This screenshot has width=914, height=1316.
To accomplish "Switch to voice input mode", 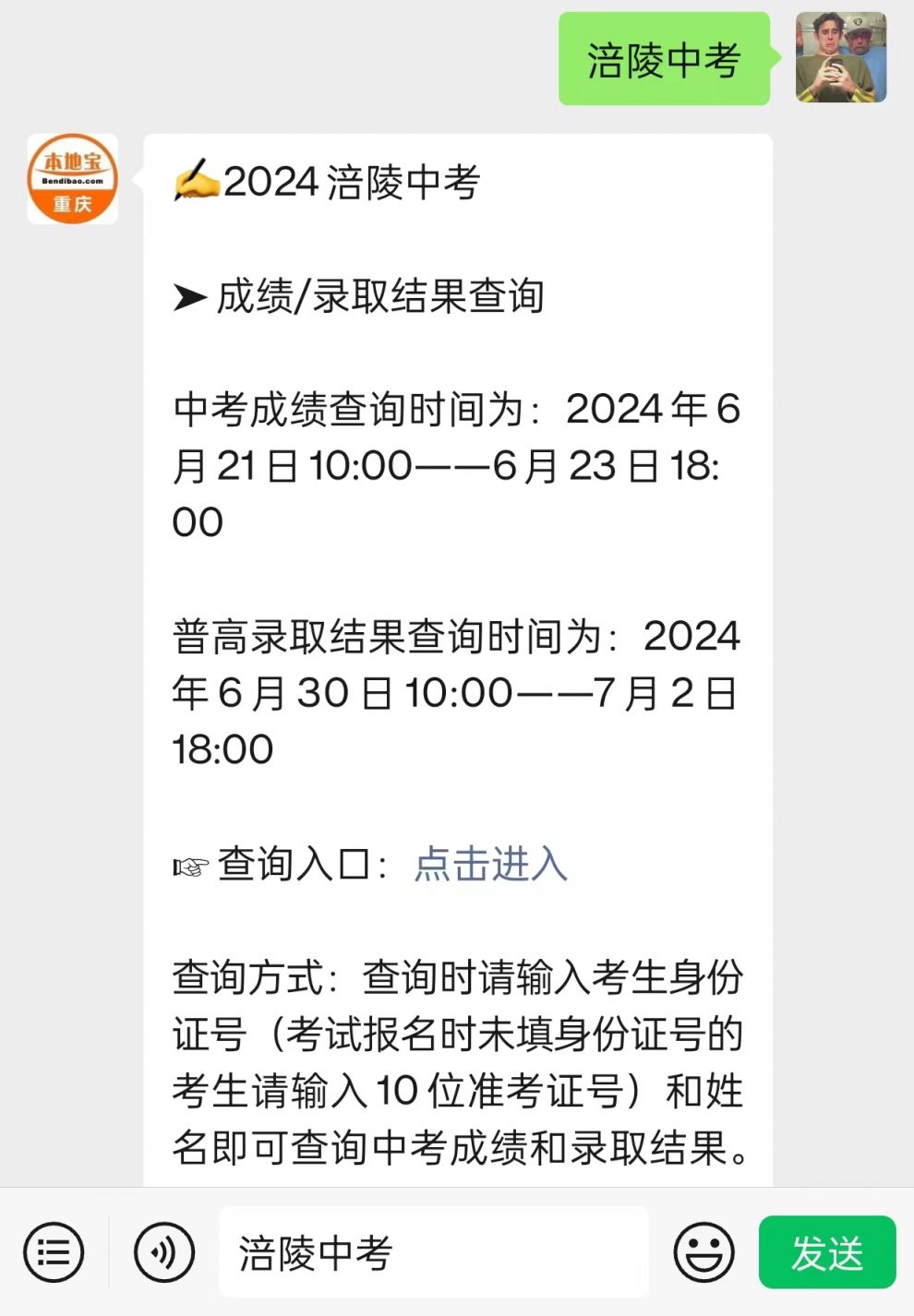I will pos(164,1252).
